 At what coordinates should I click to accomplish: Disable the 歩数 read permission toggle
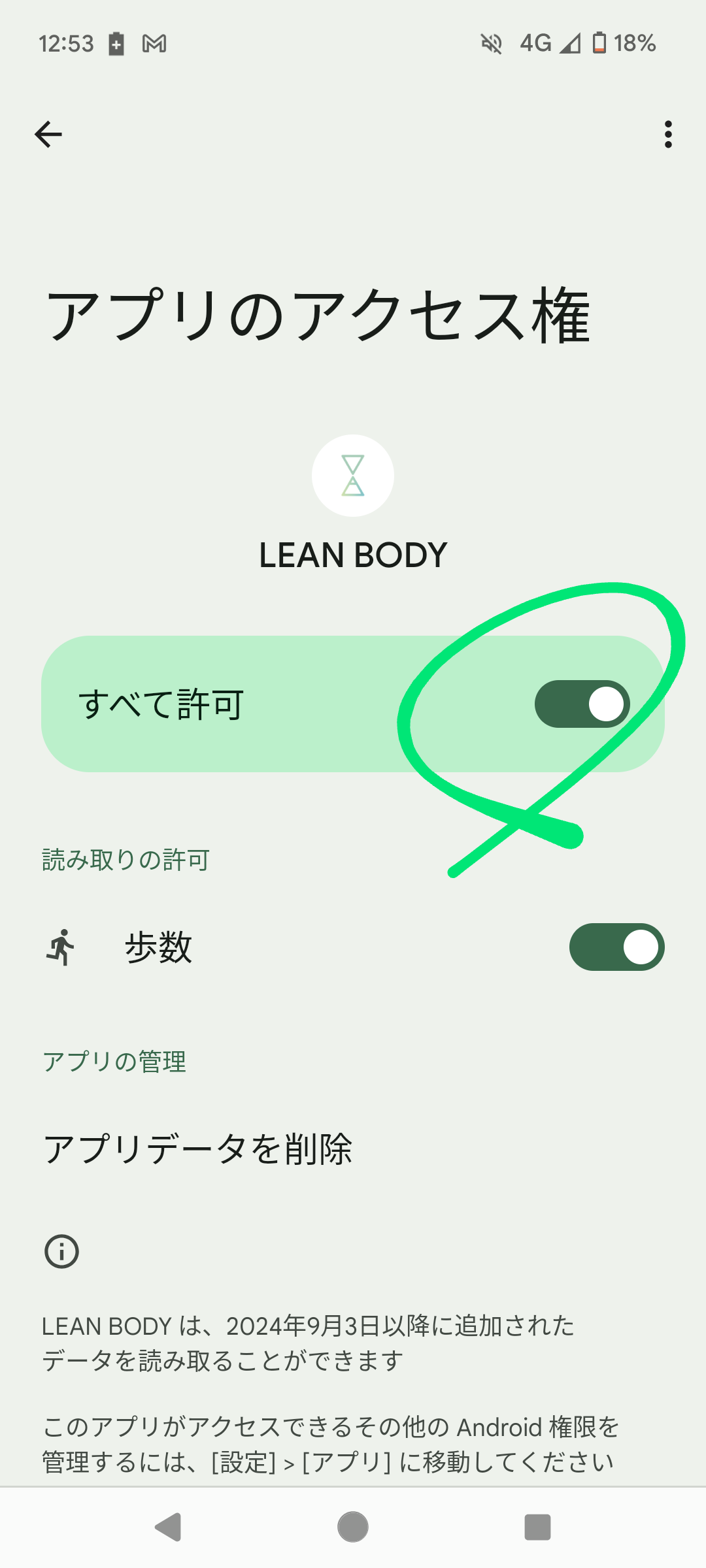(616, 947)
